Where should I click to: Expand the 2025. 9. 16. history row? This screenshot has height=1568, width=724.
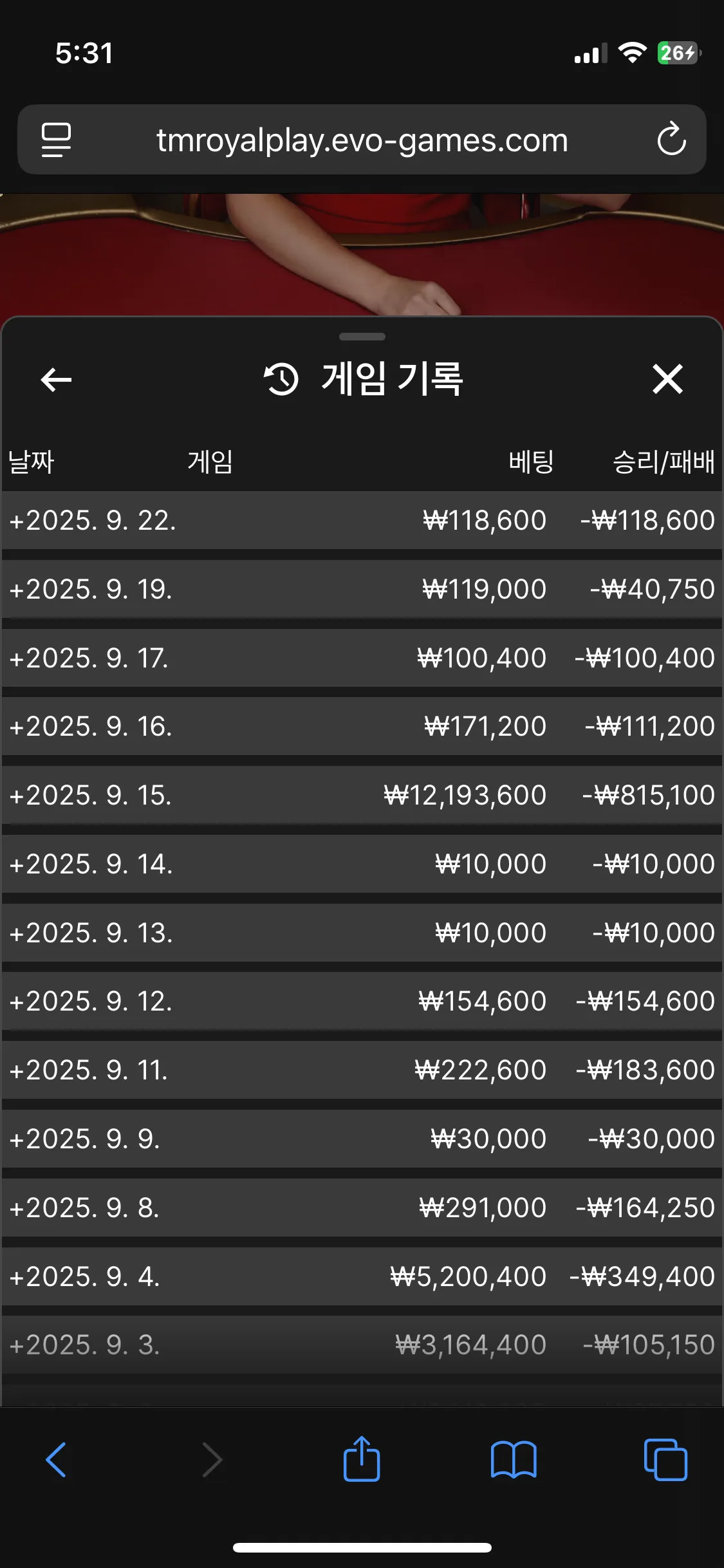tap(362, 726)
